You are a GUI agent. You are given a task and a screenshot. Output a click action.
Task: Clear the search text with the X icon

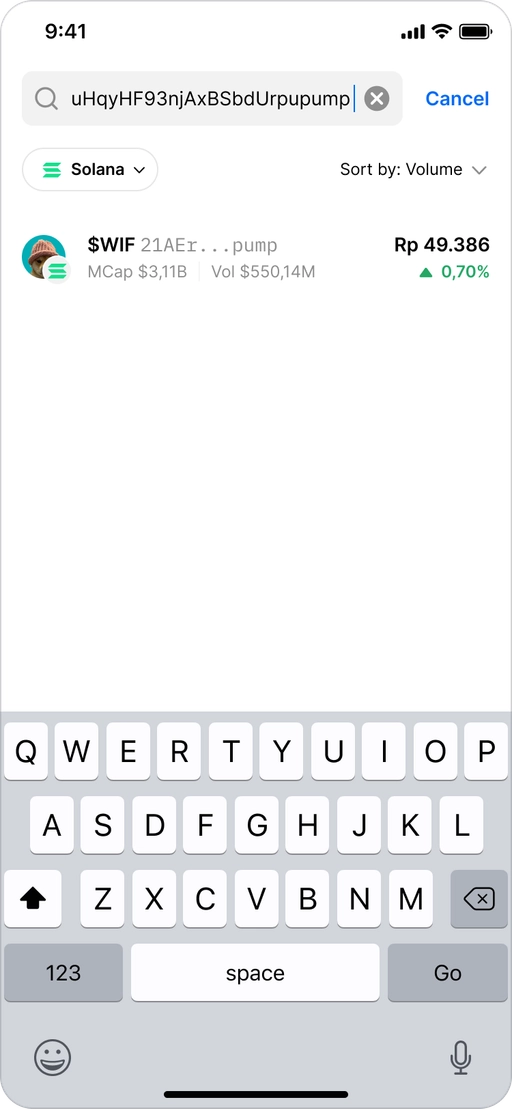(x=377, y=98)
